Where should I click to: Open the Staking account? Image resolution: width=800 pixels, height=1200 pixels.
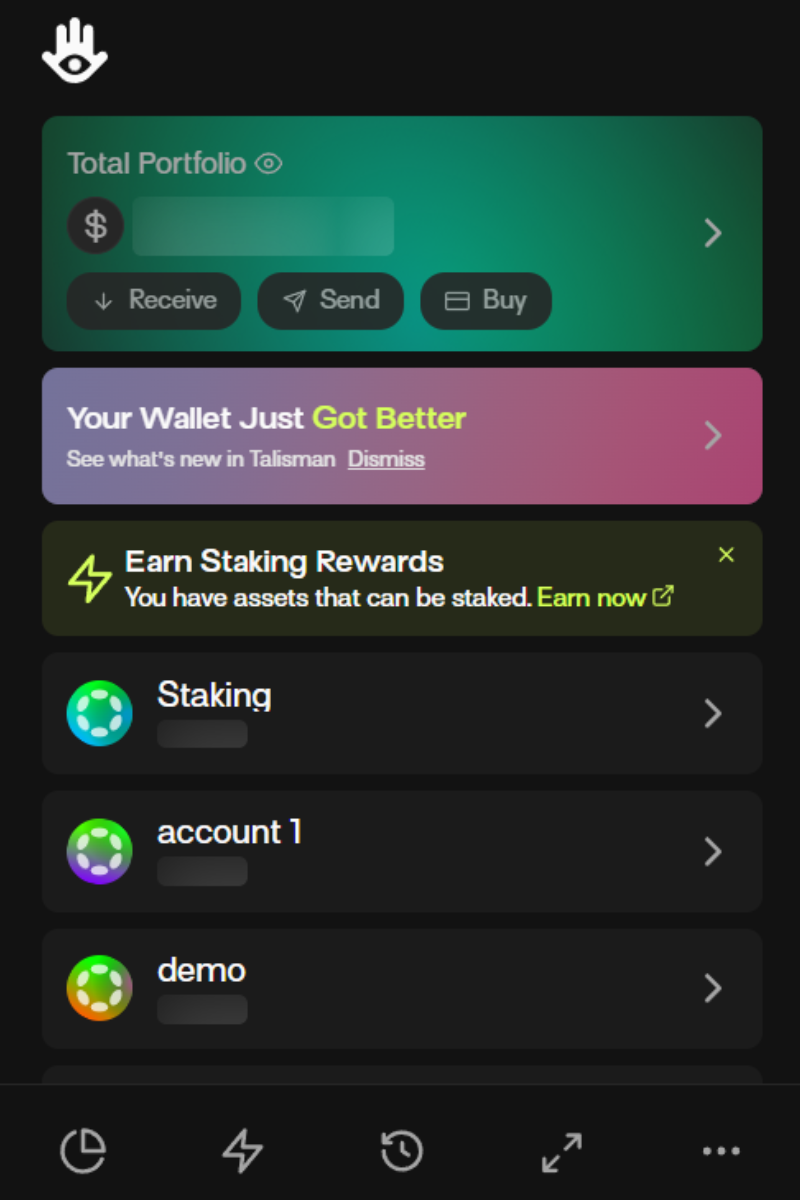[x=401, y=713]
